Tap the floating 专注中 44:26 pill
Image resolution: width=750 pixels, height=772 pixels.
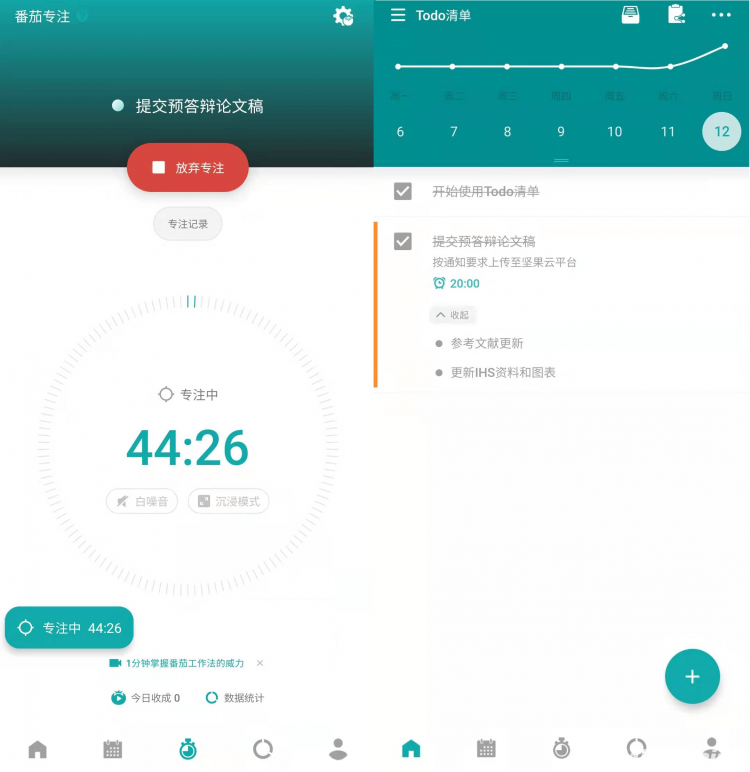69,628
